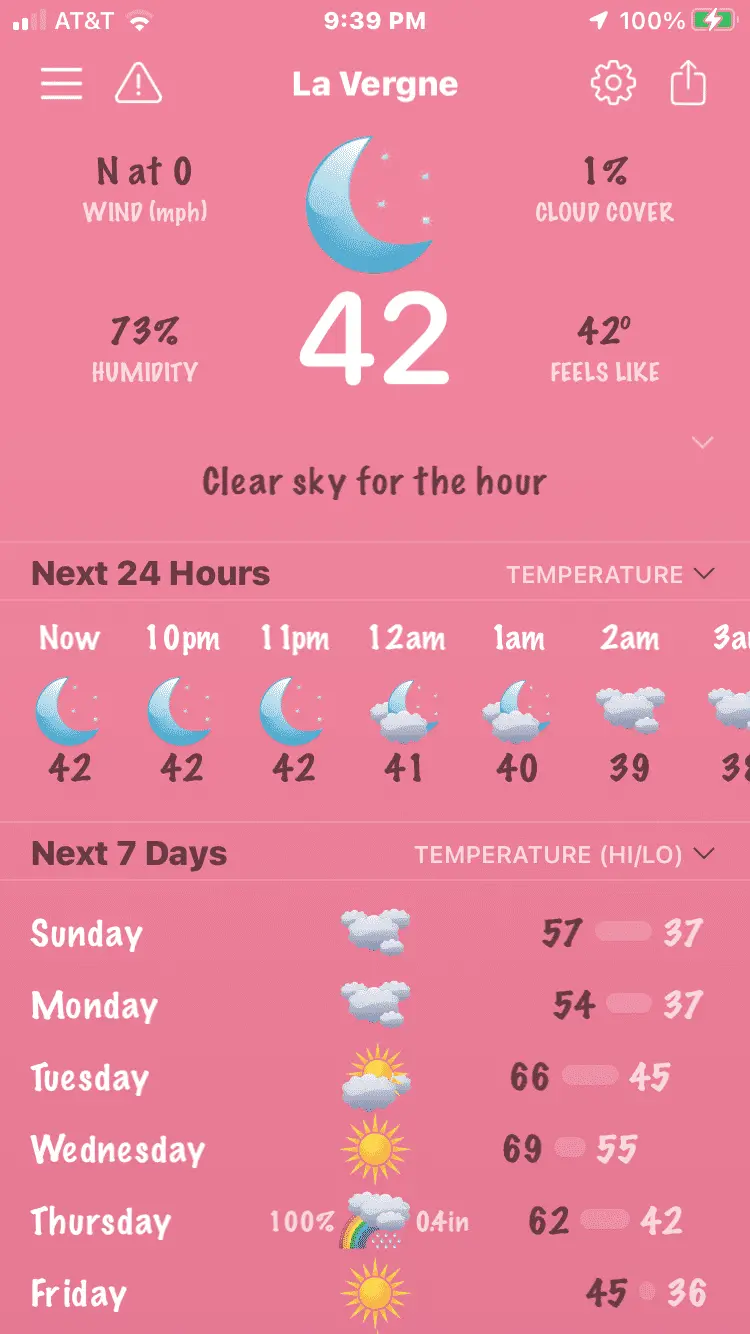Open the Next 24 Hours temperature dropdown

coord(610,575)
